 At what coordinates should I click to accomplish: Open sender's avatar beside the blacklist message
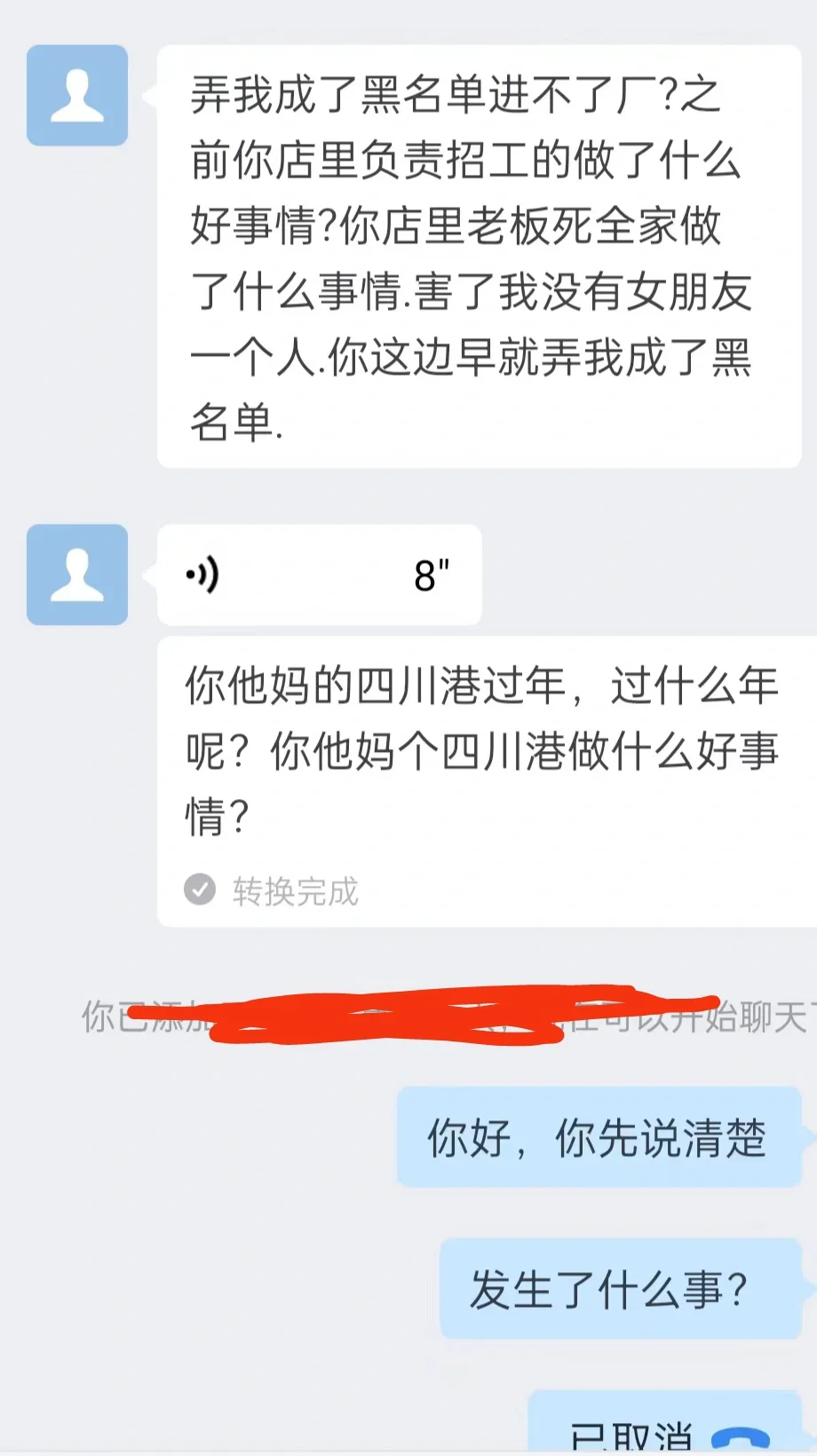77,95
